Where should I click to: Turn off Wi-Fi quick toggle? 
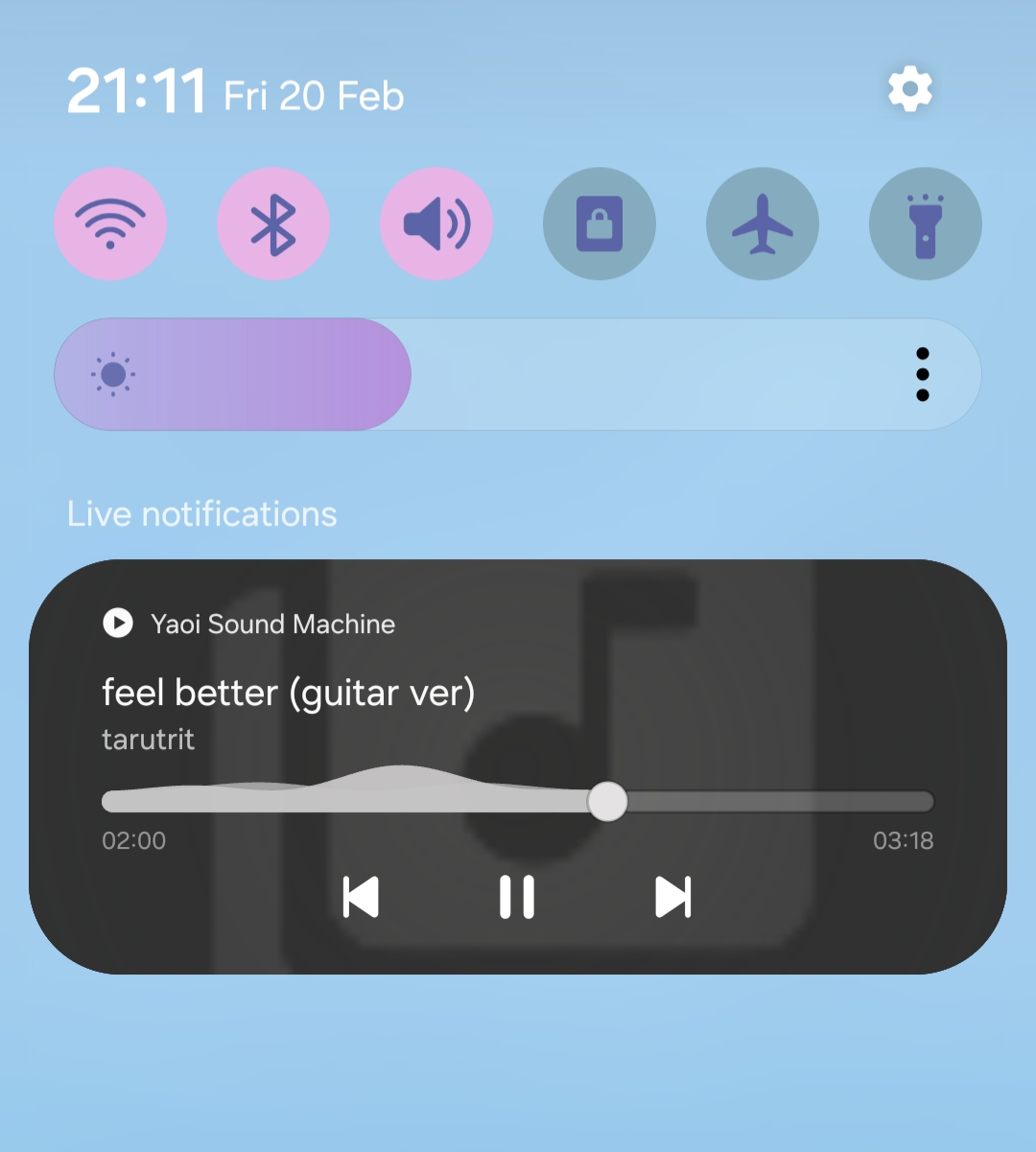click(x=110, y=224)
